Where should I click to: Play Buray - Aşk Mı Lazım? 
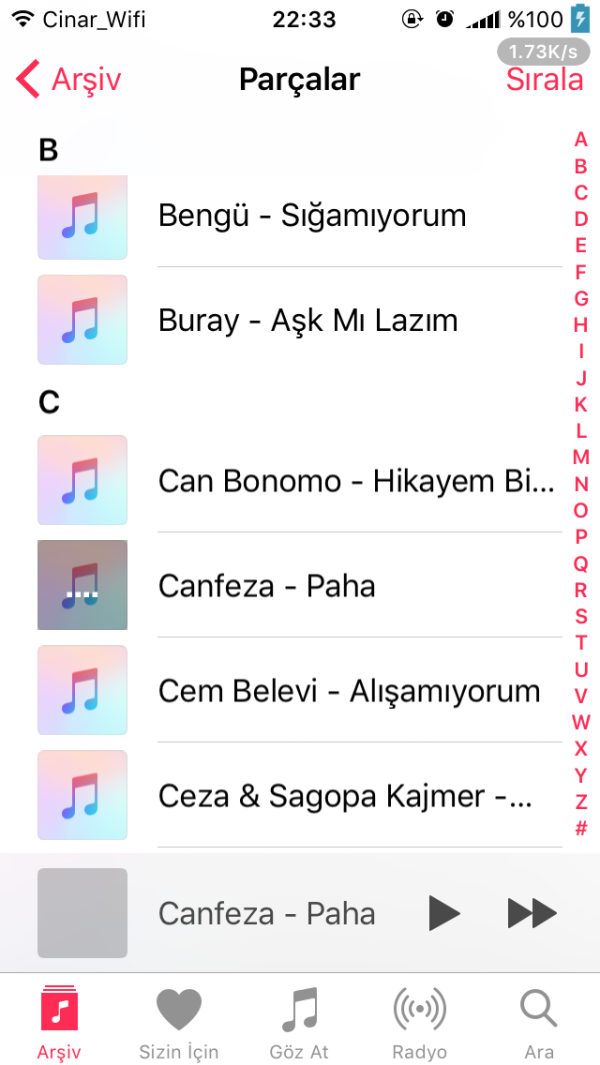click(x=308, y=320)
